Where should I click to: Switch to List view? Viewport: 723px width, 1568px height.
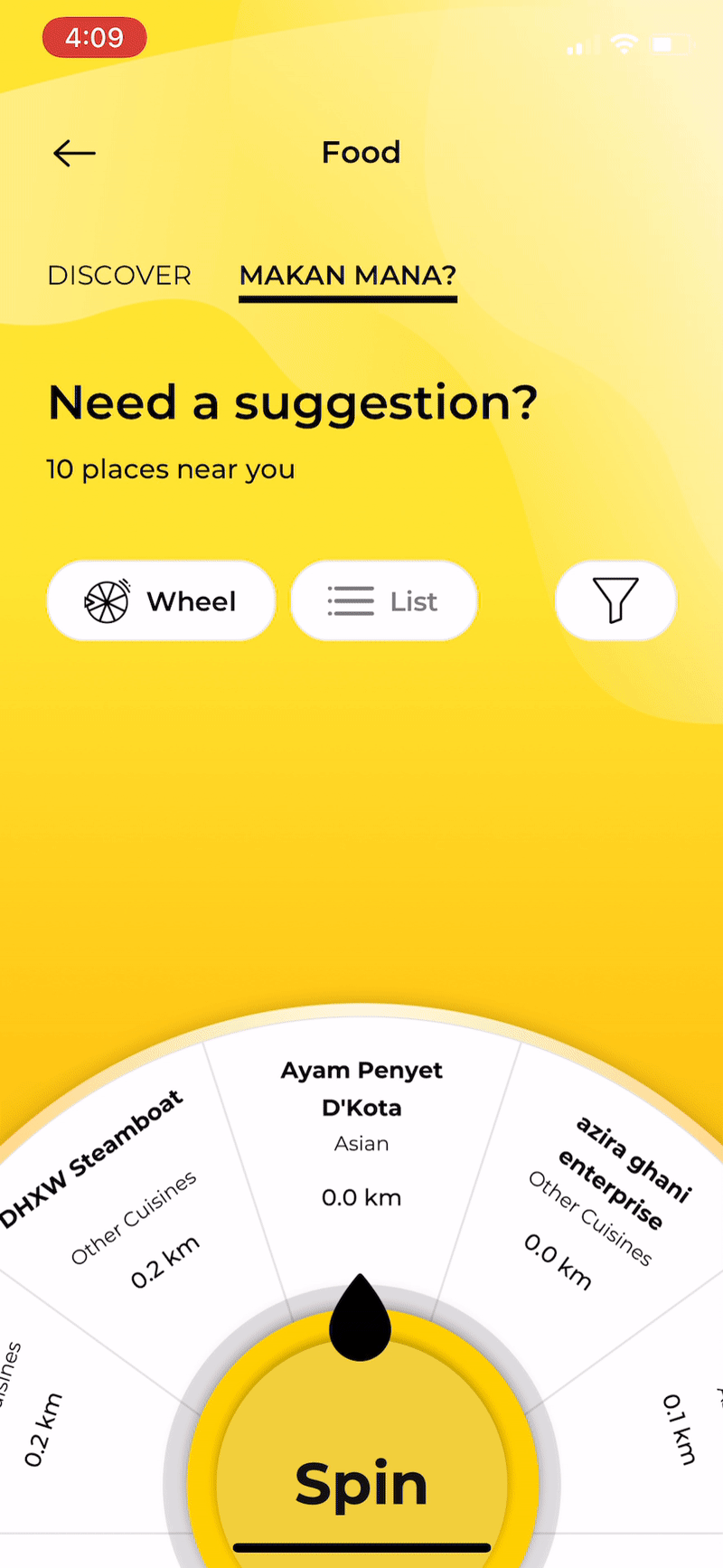click(383, 601)
